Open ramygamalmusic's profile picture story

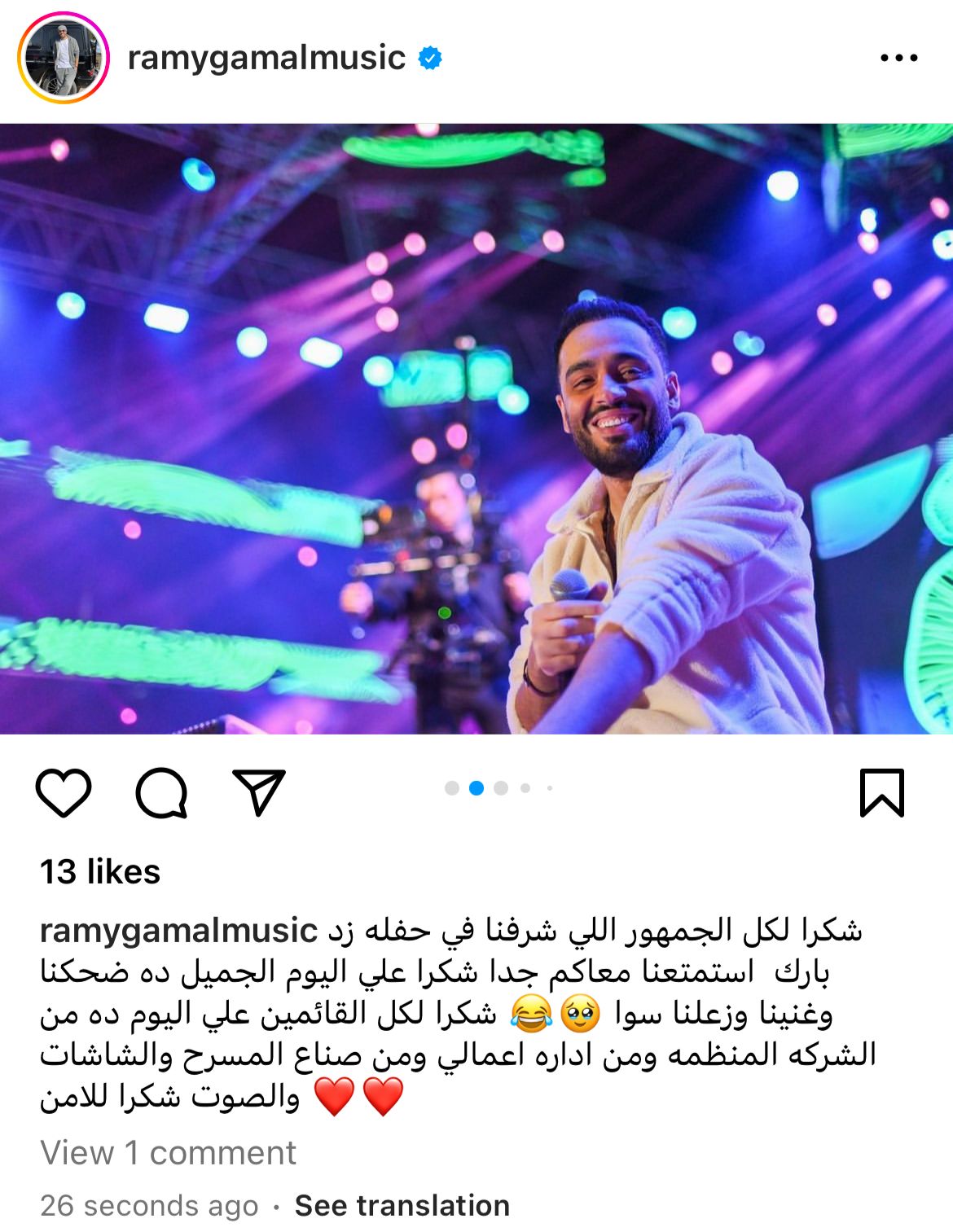(64, 59)
